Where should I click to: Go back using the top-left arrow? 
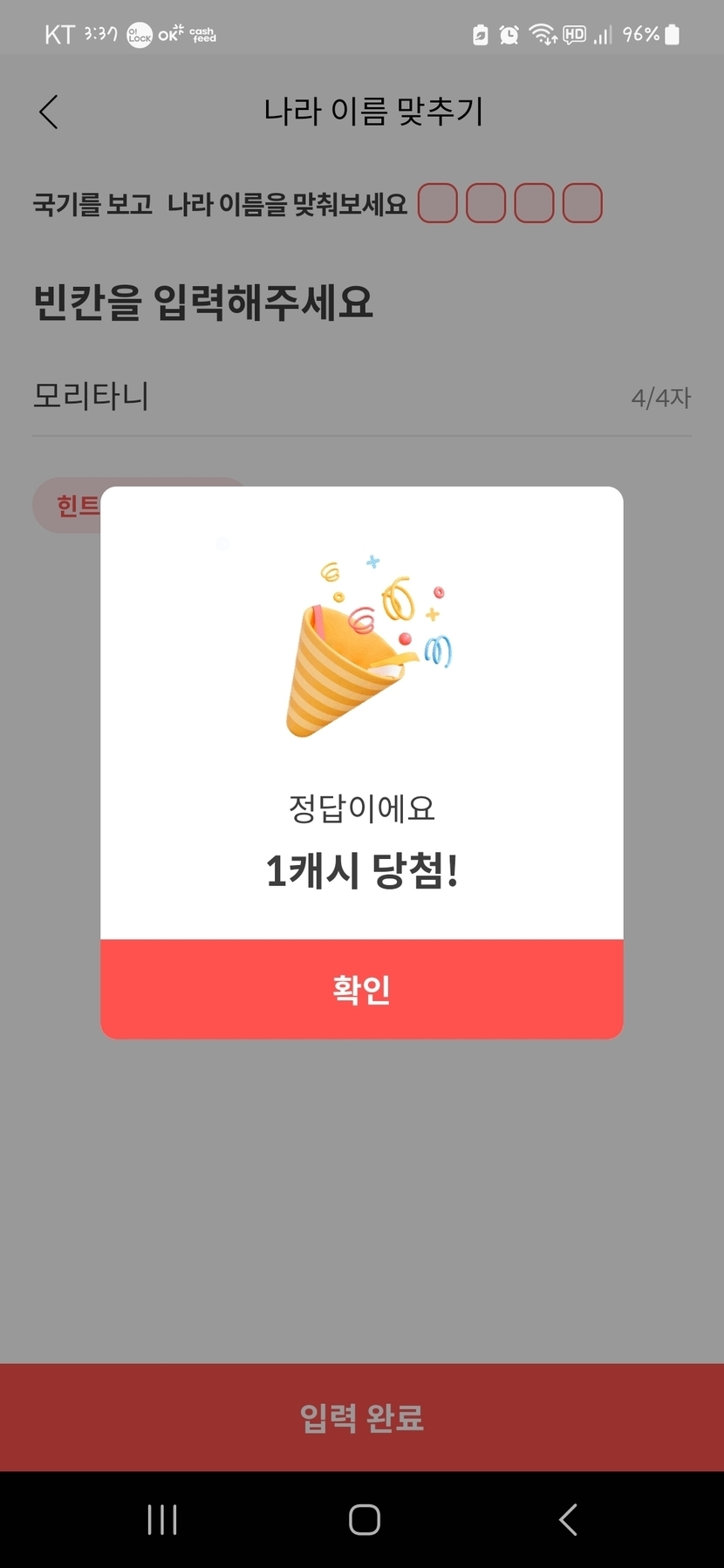point(49,112)
